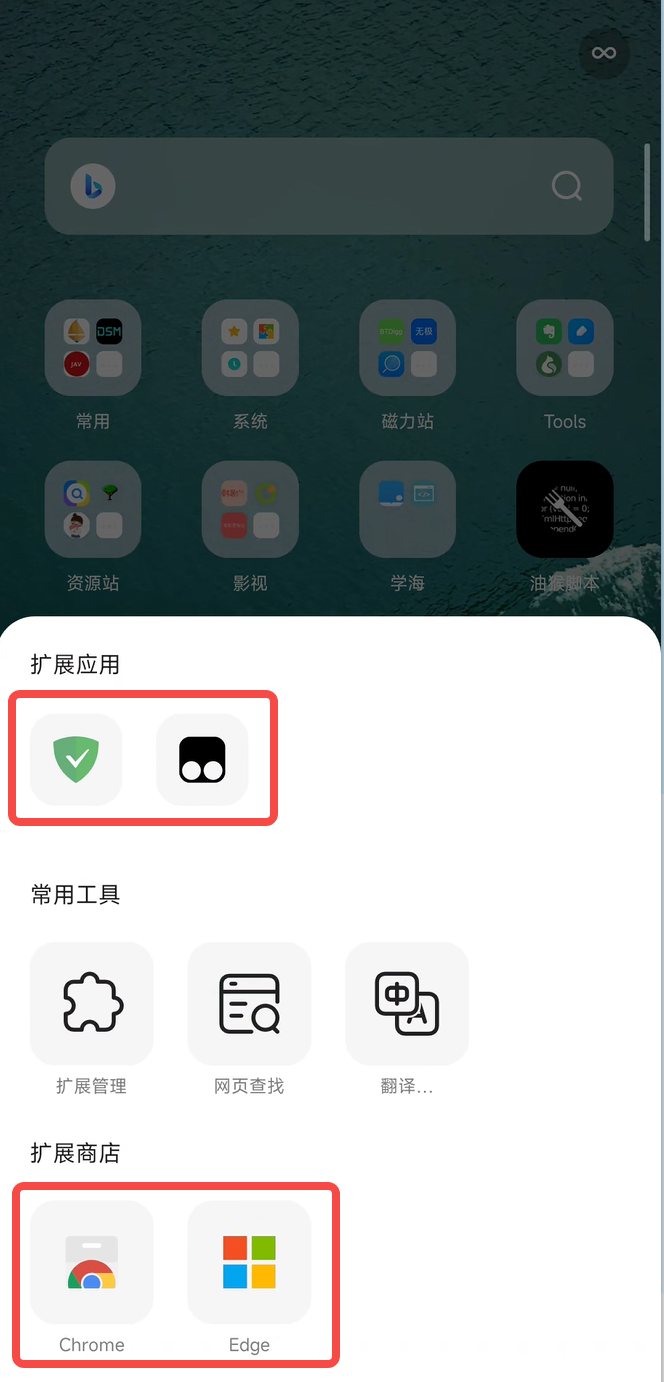Viewport: 664px width, 1382px height.
Task: Open the Tampermonkey extension
Action: pyautogui.click(x=202, y=760)
